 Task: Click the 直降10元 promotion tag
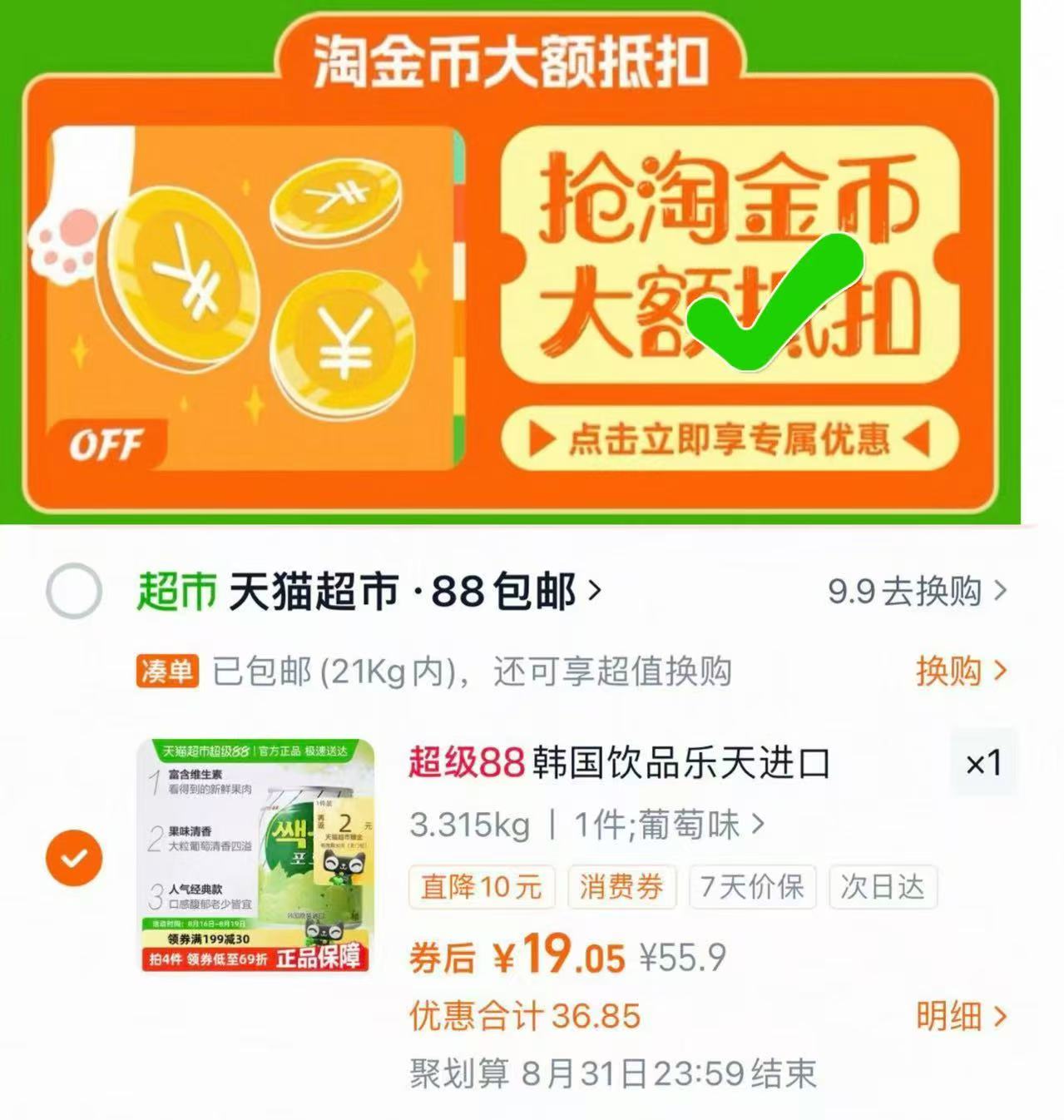pyautogui.click(x=481, y=888)
